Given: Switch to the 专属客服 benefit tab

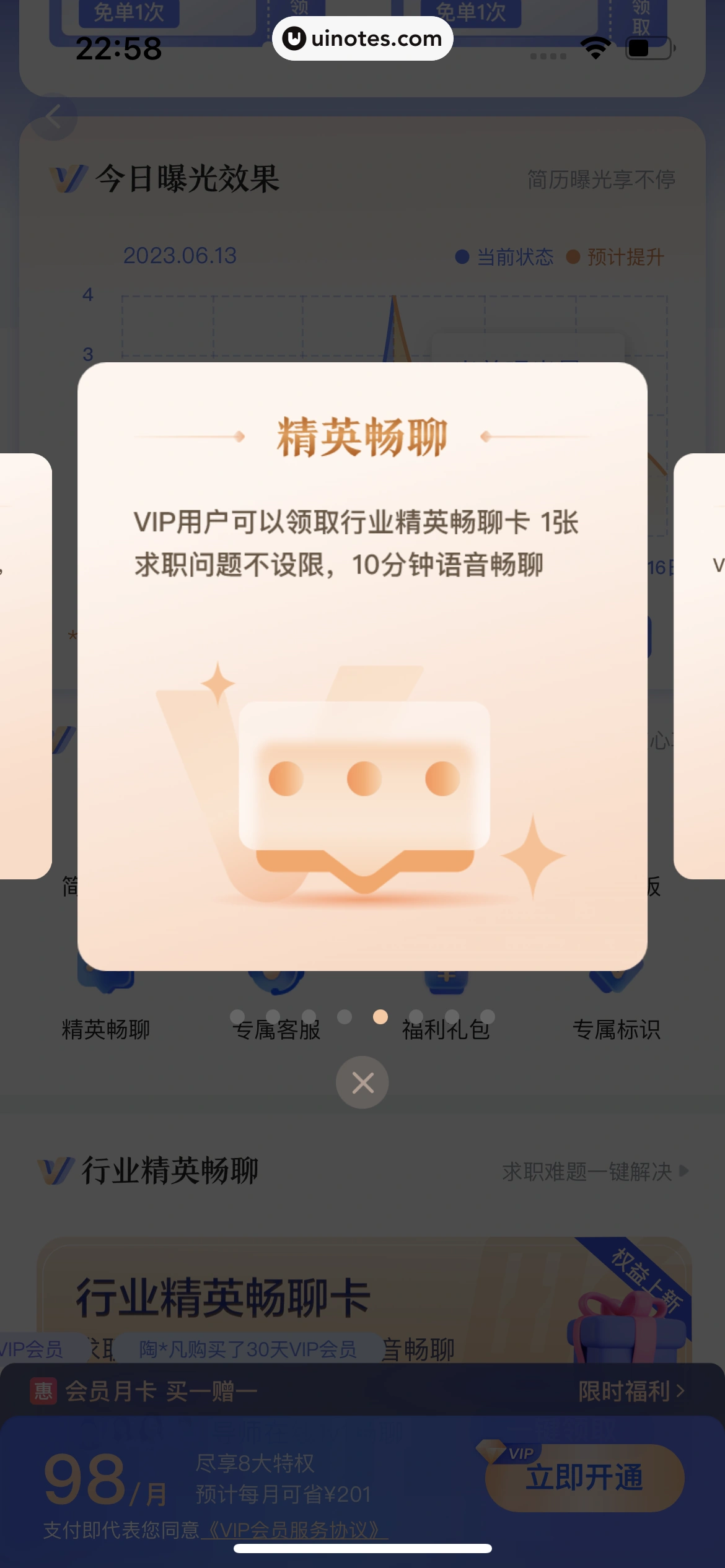Looking at the screenshot, I should (x=277, y=1028).
